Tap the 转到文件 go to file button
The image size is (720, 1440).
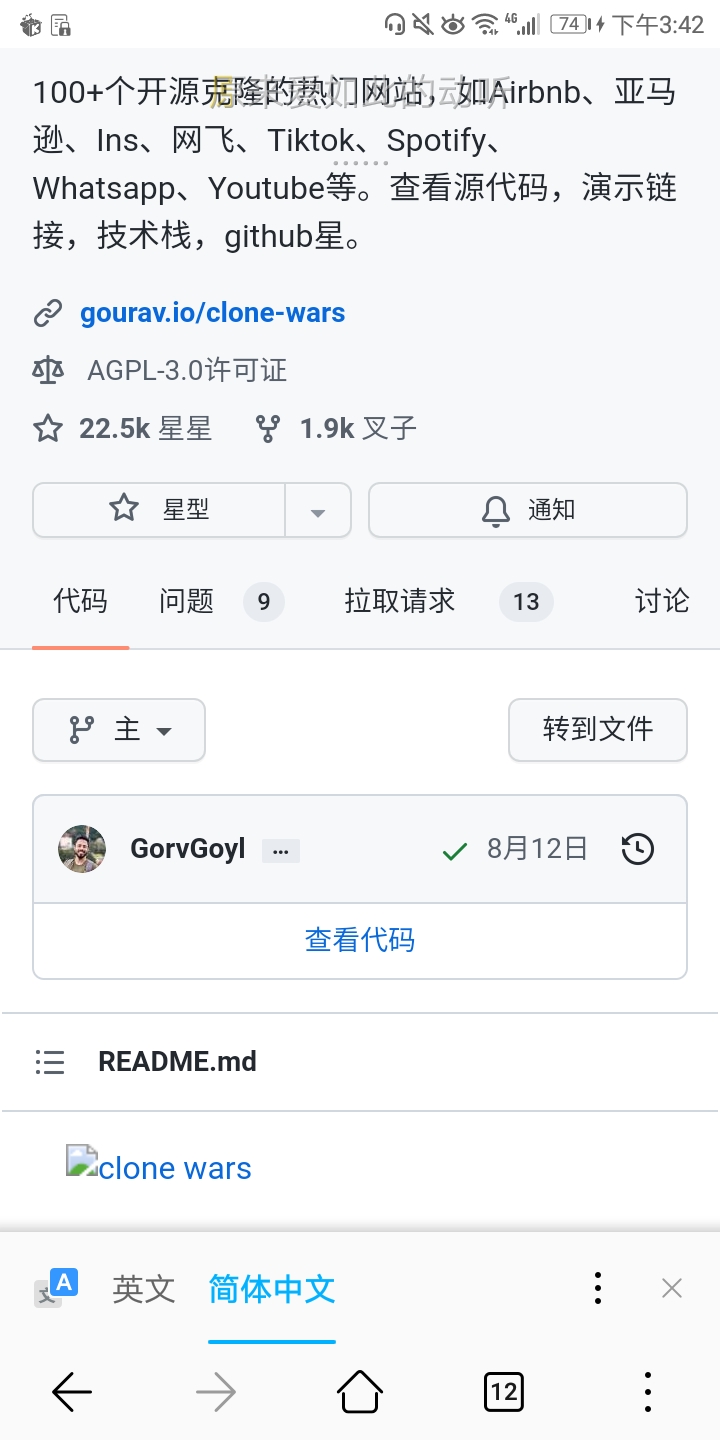[597, 730]
